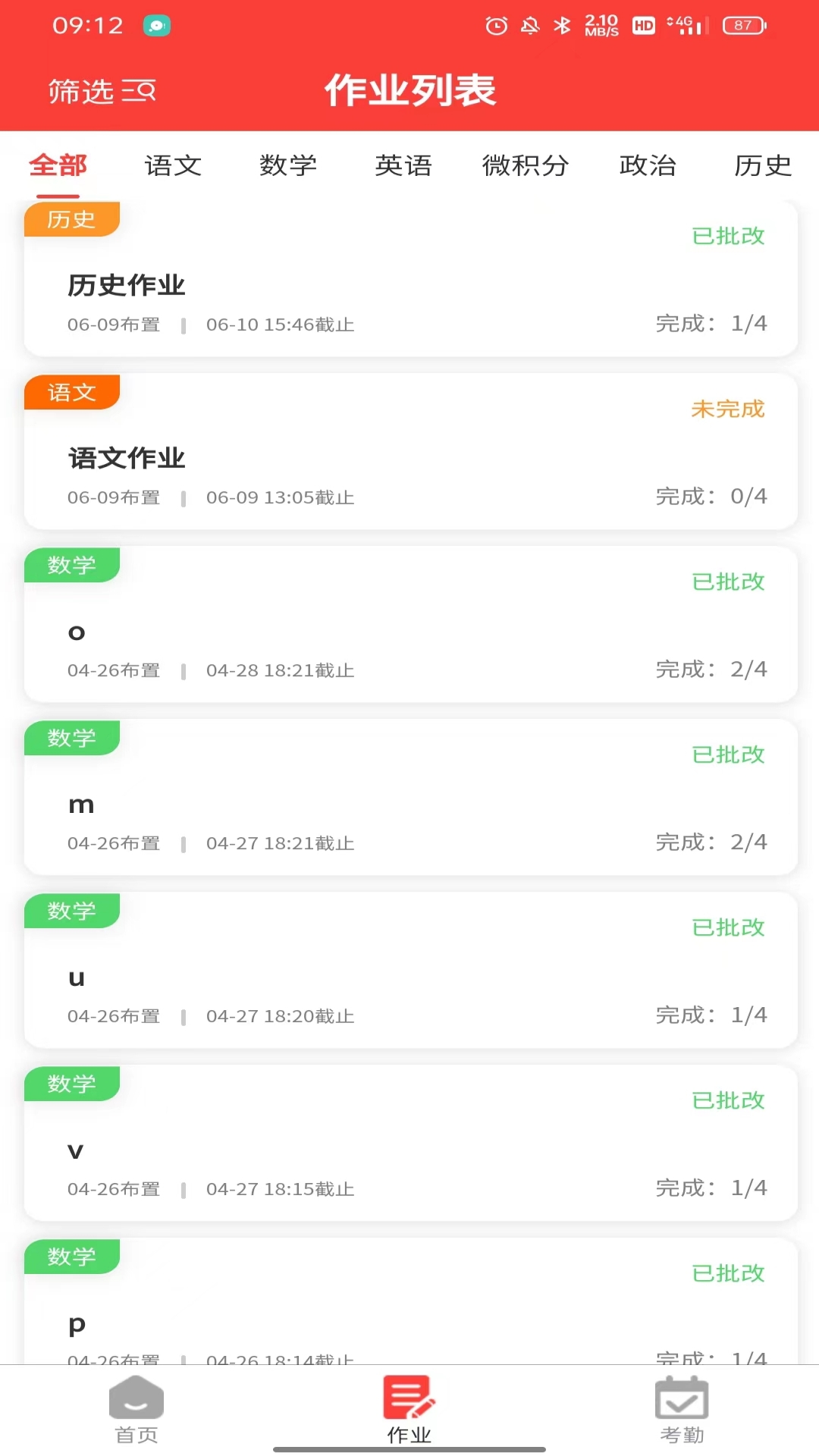
Task: Open the math assignment titled u
Action: click(x=411, y=971)
